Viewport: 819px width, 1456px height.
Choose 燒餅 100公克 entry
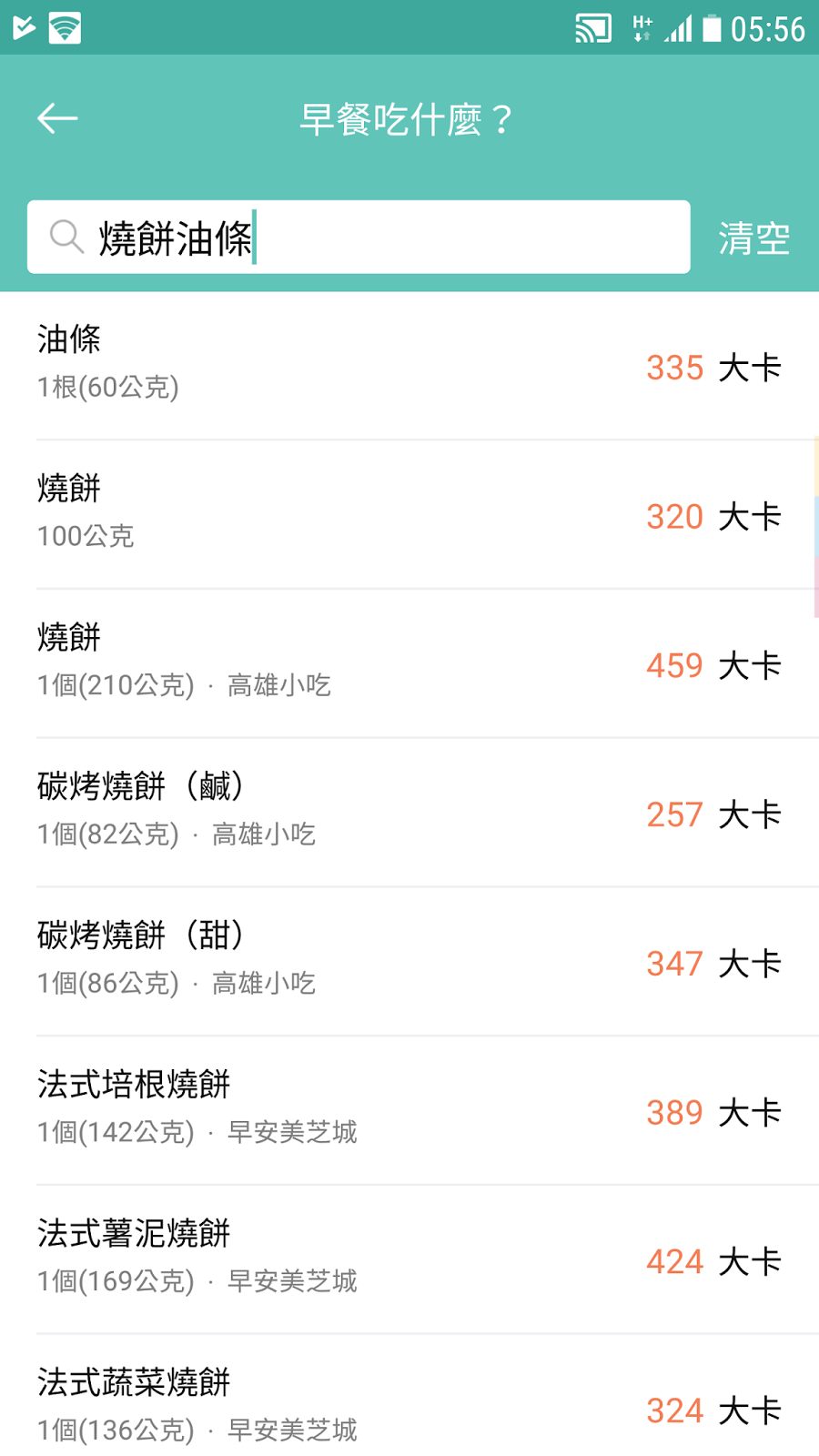pyautogui.click(x=409, y=515)
